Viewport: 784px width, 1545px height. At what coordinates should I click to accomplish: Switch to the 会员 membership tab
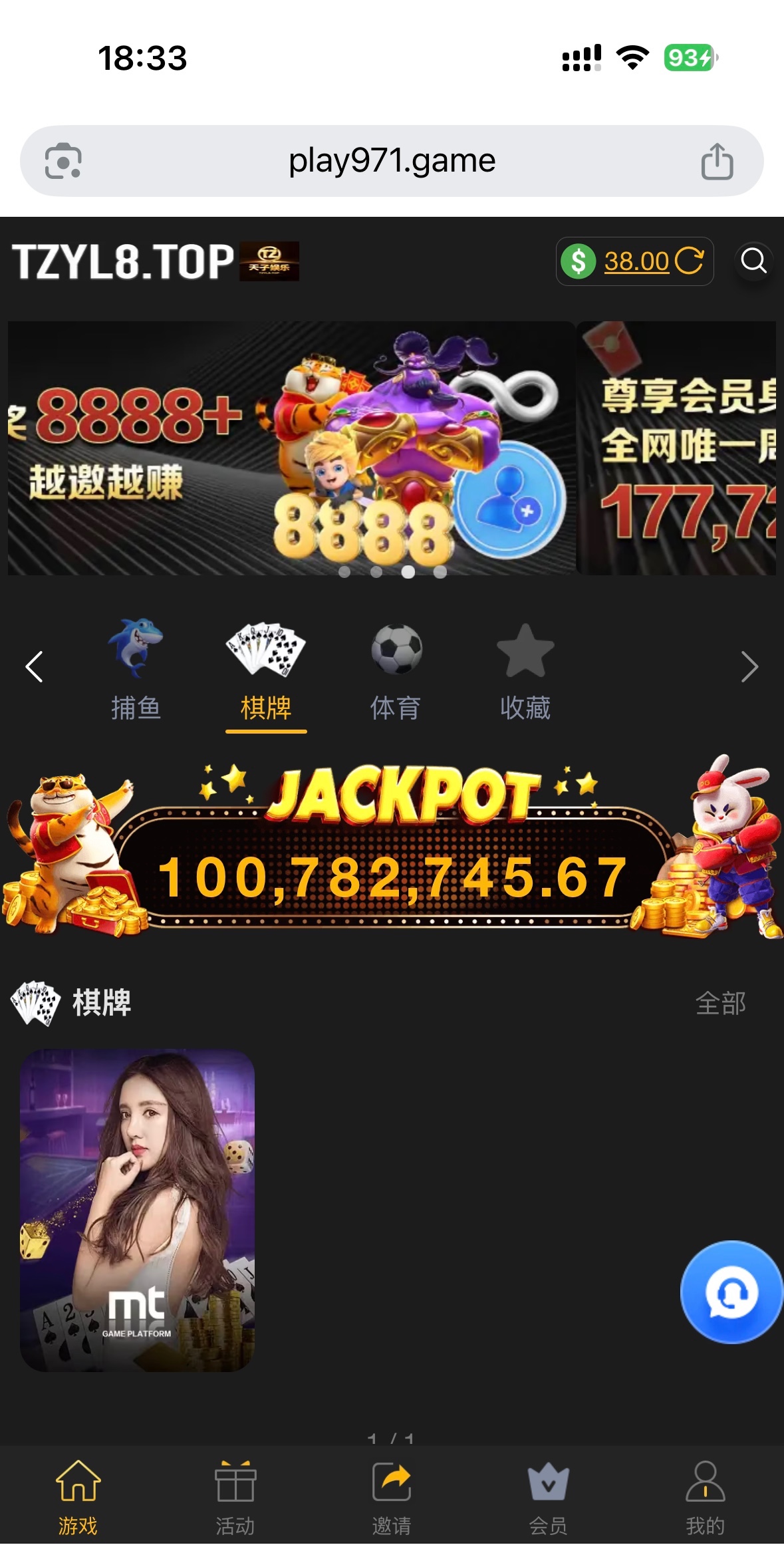548,1494
